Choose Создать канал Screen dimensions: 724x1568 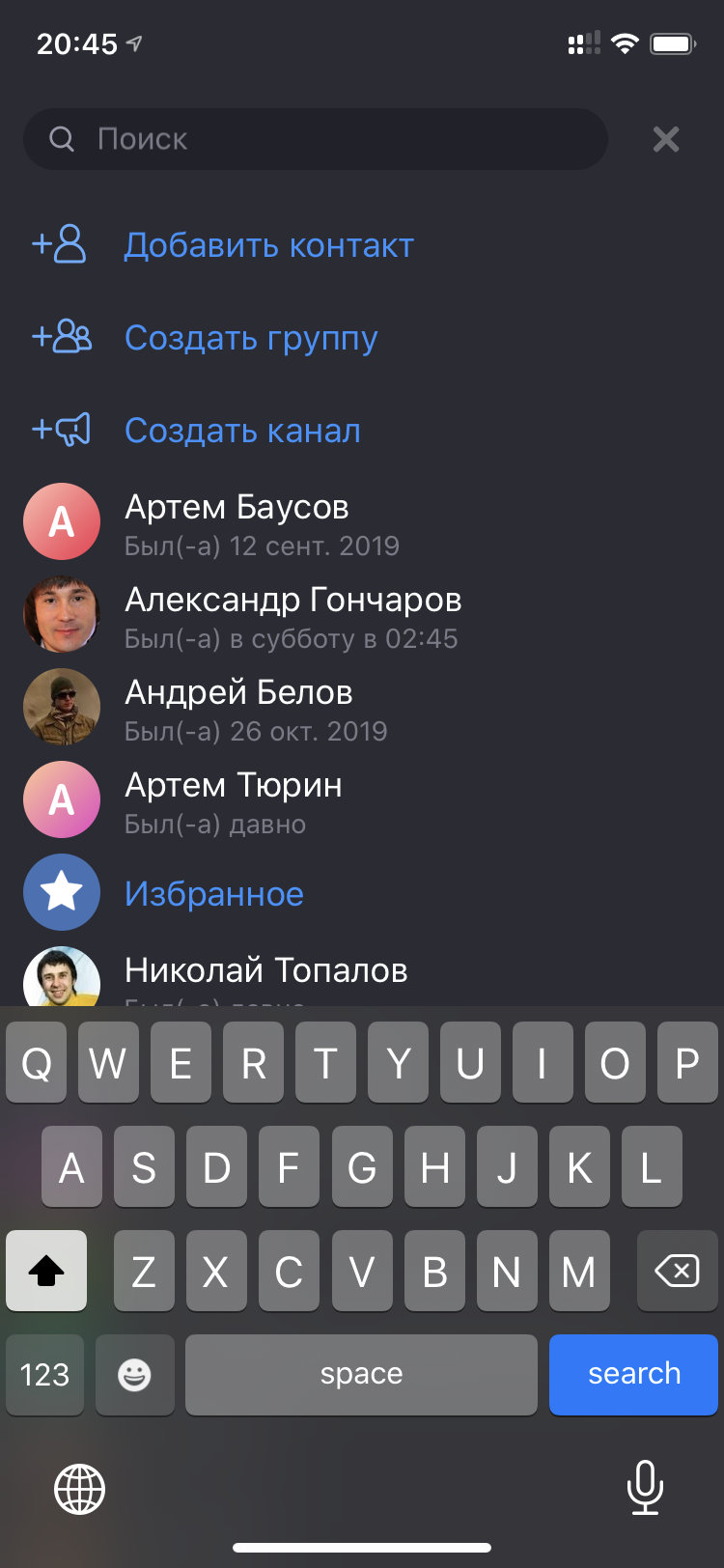tap(362, 431)
